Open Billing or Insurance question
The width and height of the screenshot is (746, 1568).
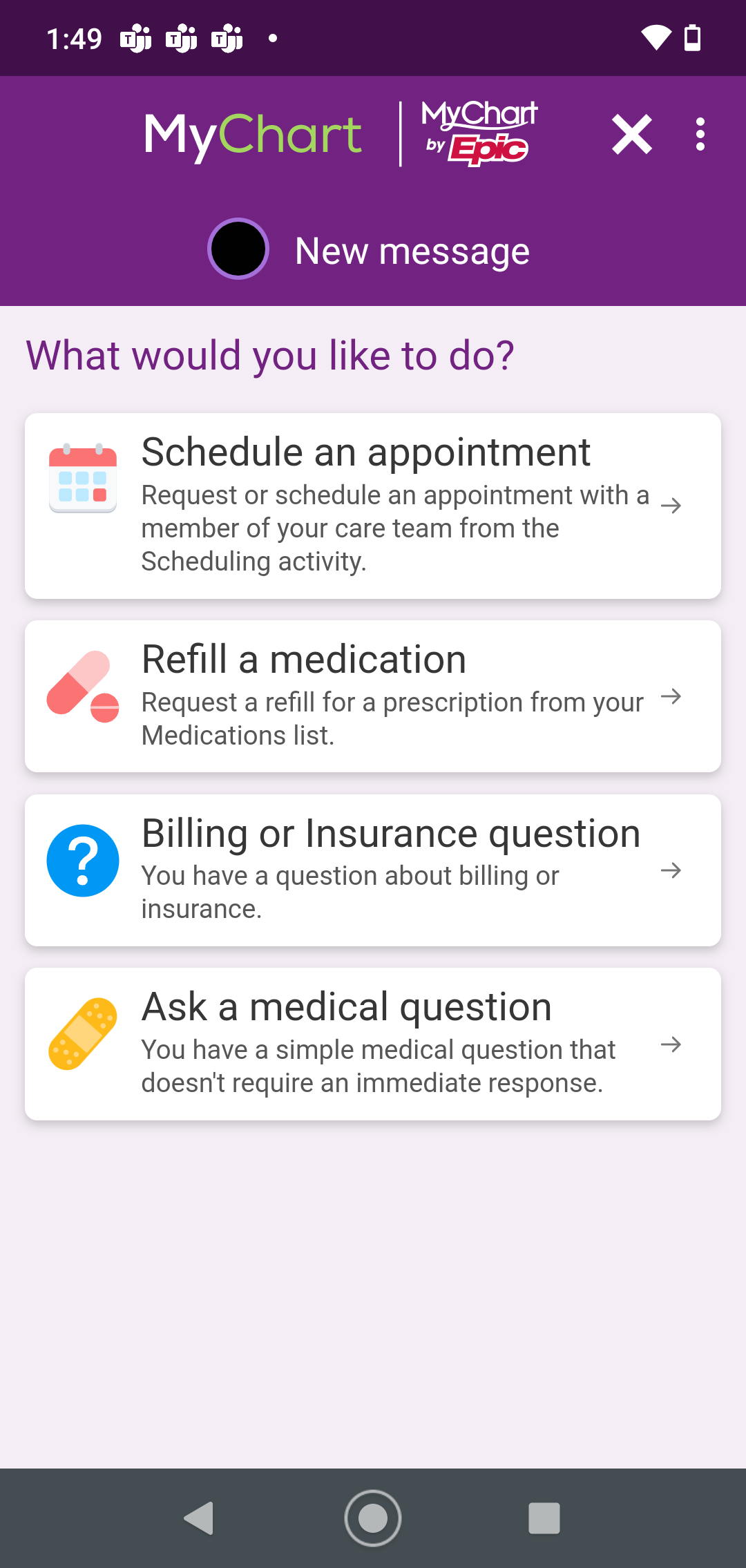click(373, 869)
